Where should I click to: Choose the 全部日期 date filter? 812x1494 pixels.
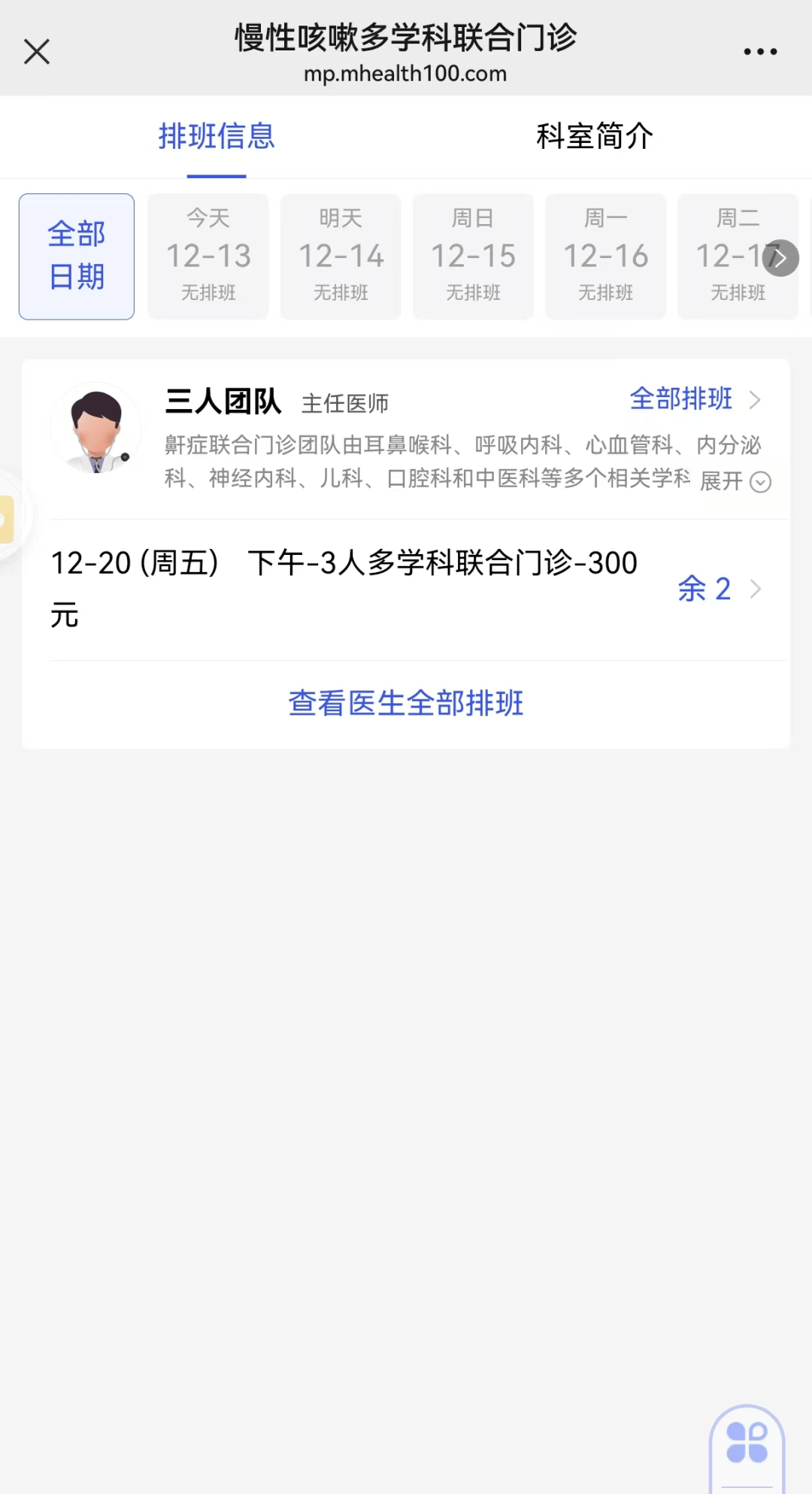pos(77,256)
